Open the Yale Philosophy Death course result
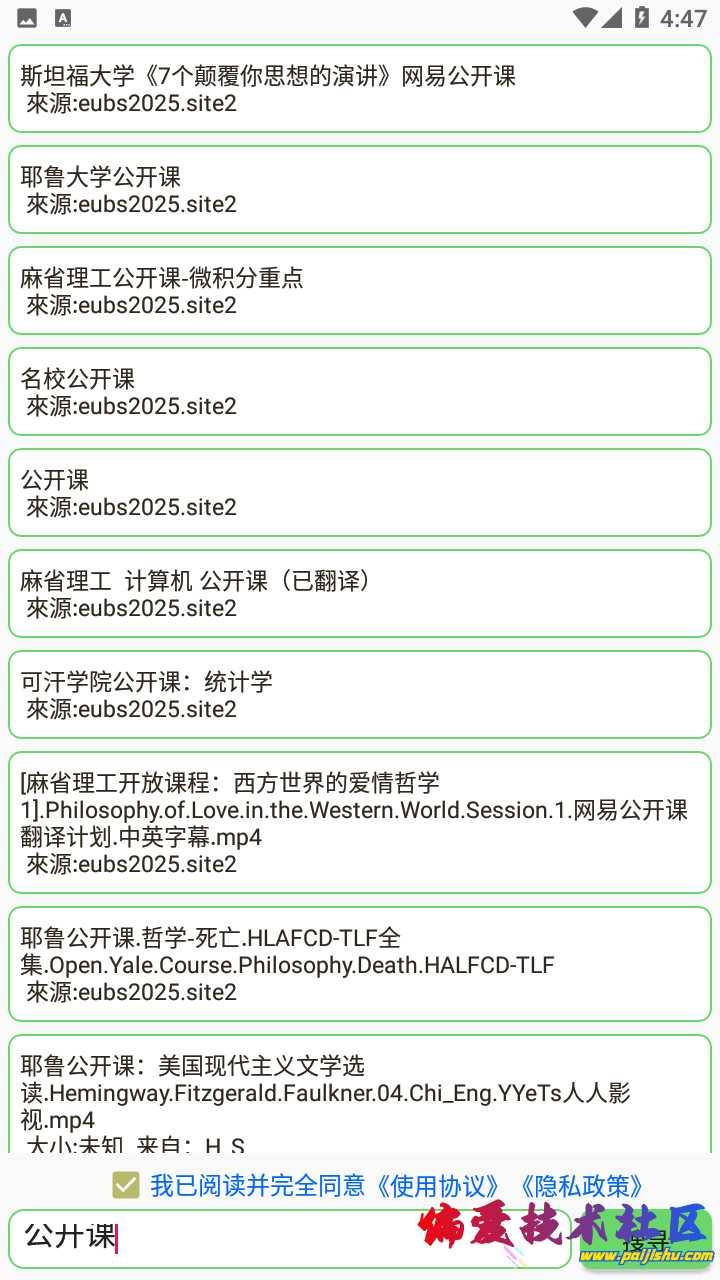The height and width of the screenshot is (1280, 720). click(360, 964)
